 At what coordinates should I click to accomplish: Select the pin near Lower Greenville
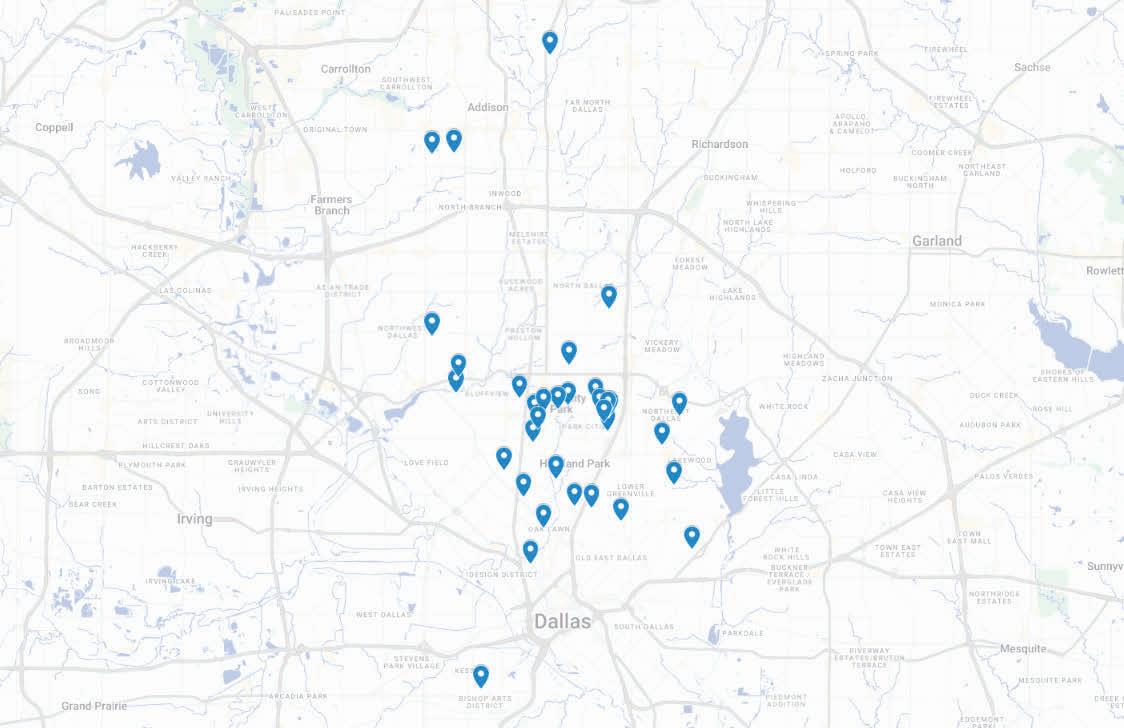pos(621,508)
